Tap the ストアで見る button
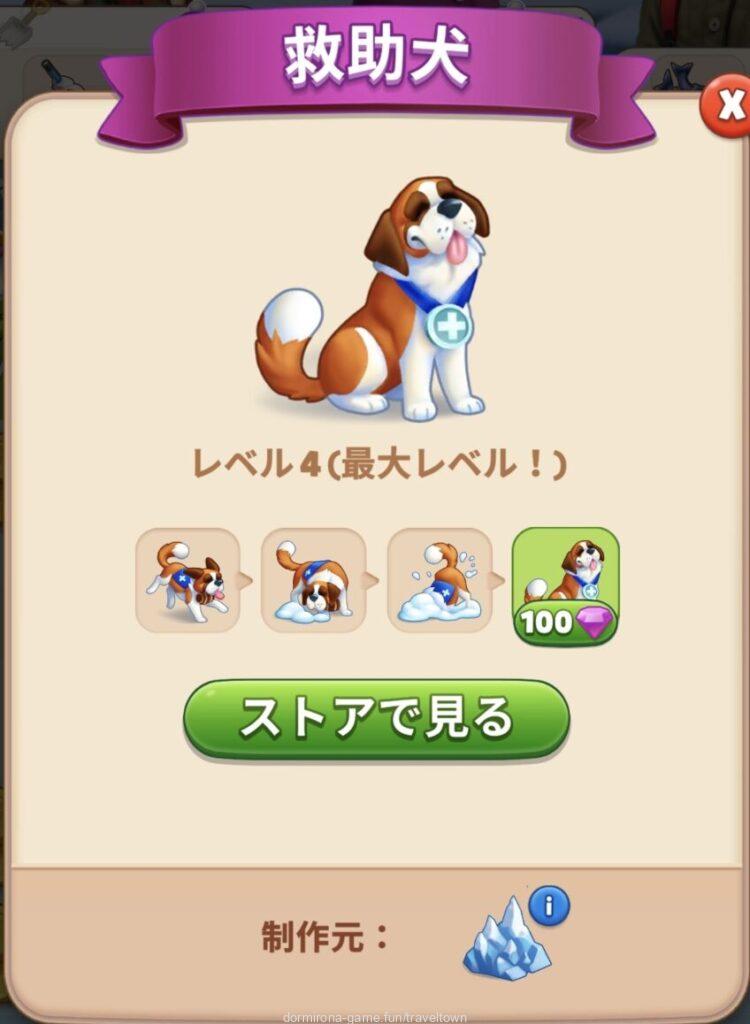750x1024 pixels. pyautogui.click(x=376, y=719)
